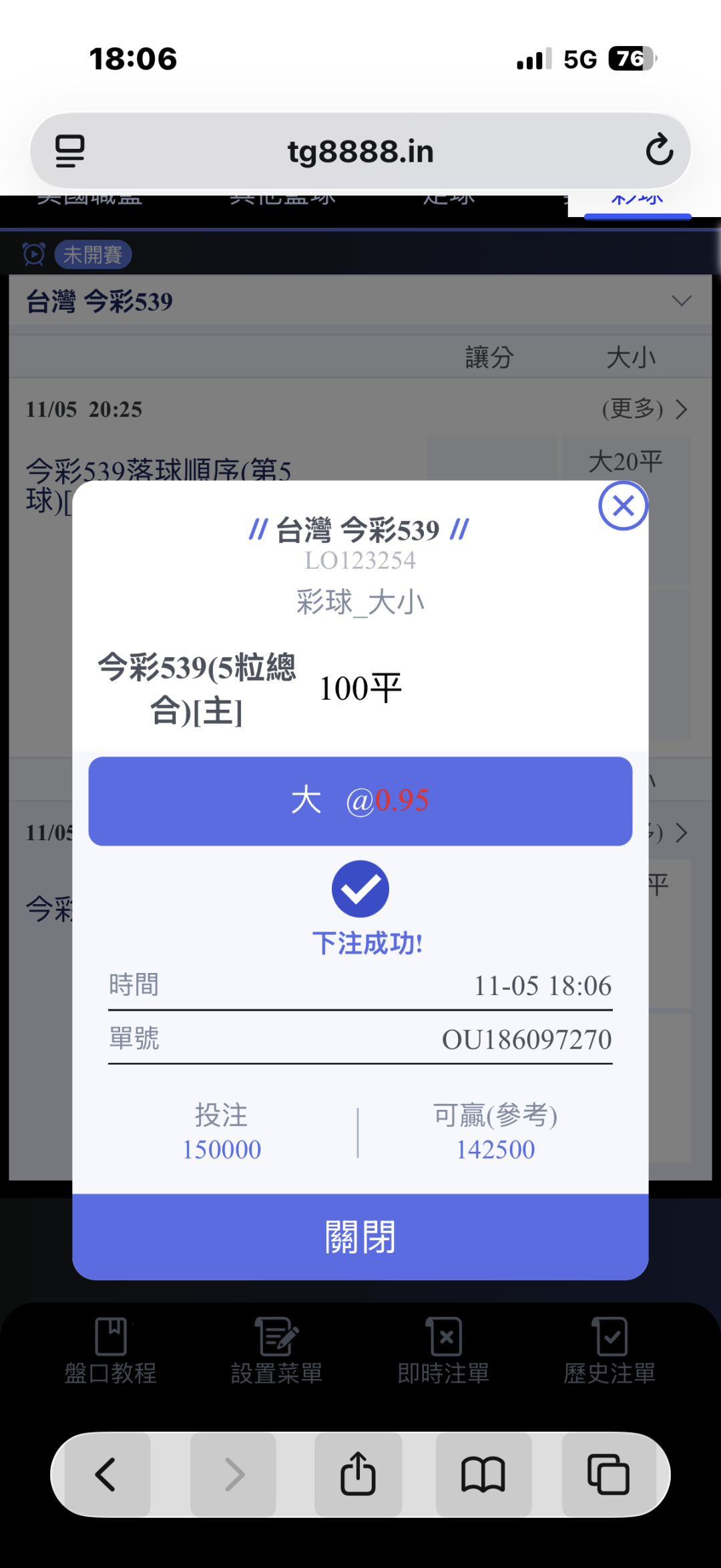Open 設置菜單
This screenshot has height=1568, width=721.
pos(277,1351)
